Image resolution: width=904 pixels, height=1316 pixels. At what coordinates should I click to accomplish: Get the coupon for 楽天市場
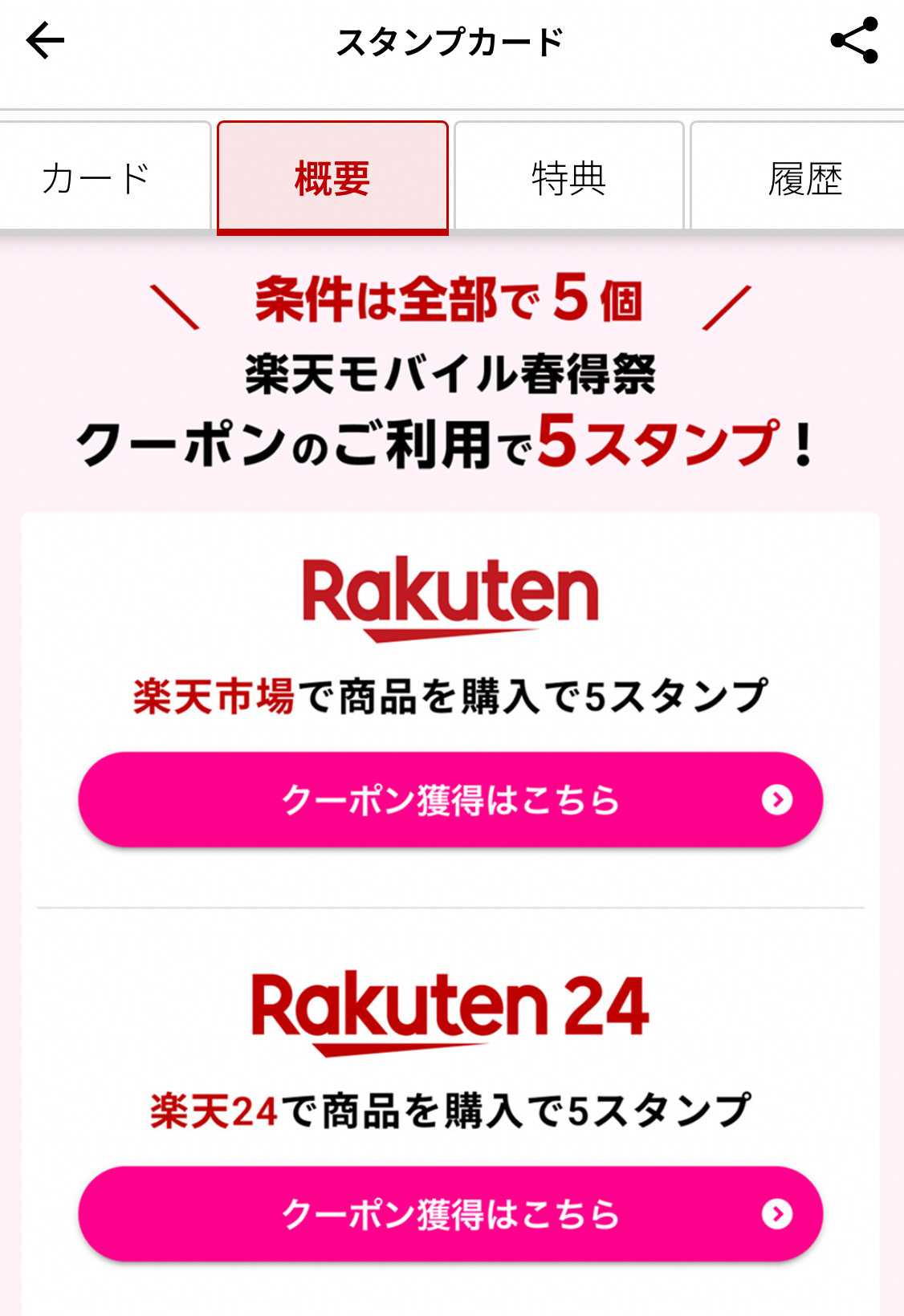pyautogui.click(x=450, y=799)
